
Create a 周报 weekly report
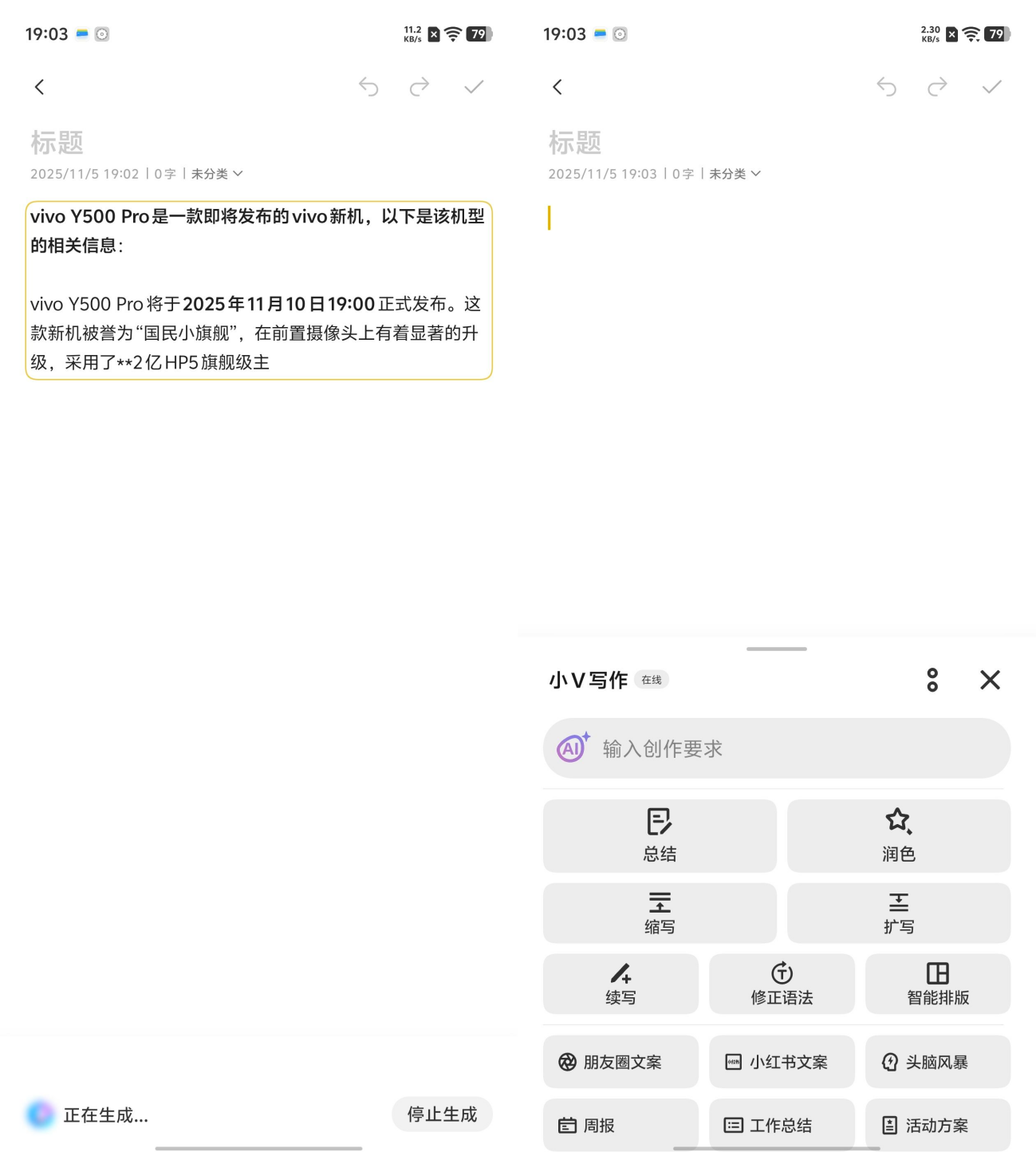click(620, 1125)
